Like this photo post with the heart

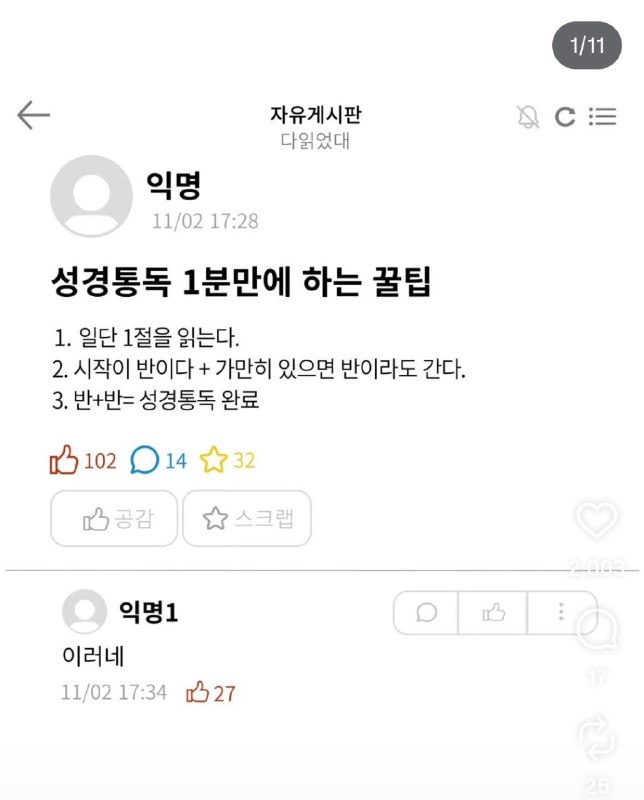coord(598,520)
